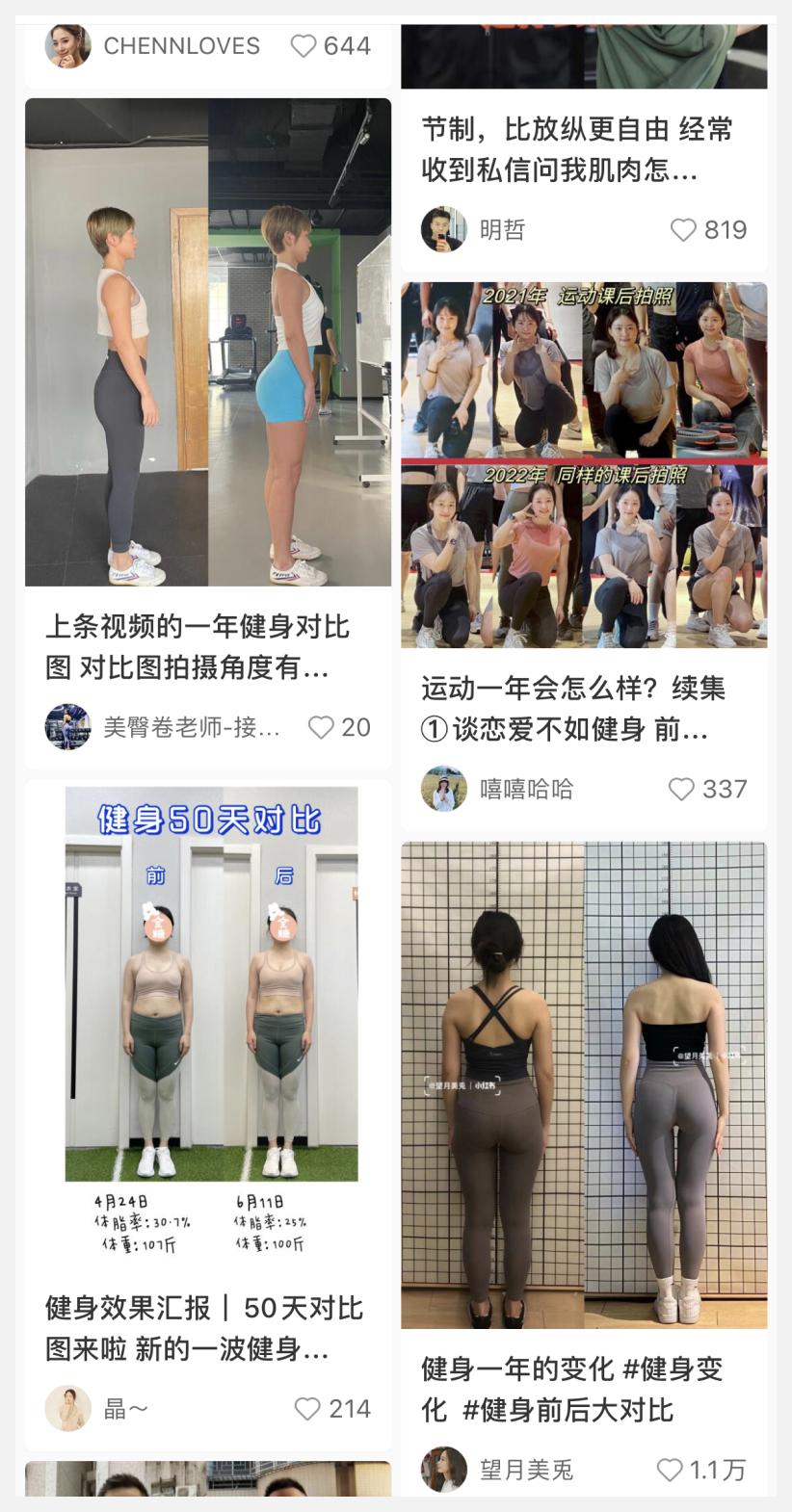The image size is (792, 1512).
Task: Open 嘻嘻哈哈's profile
Action: coord(444,789)
